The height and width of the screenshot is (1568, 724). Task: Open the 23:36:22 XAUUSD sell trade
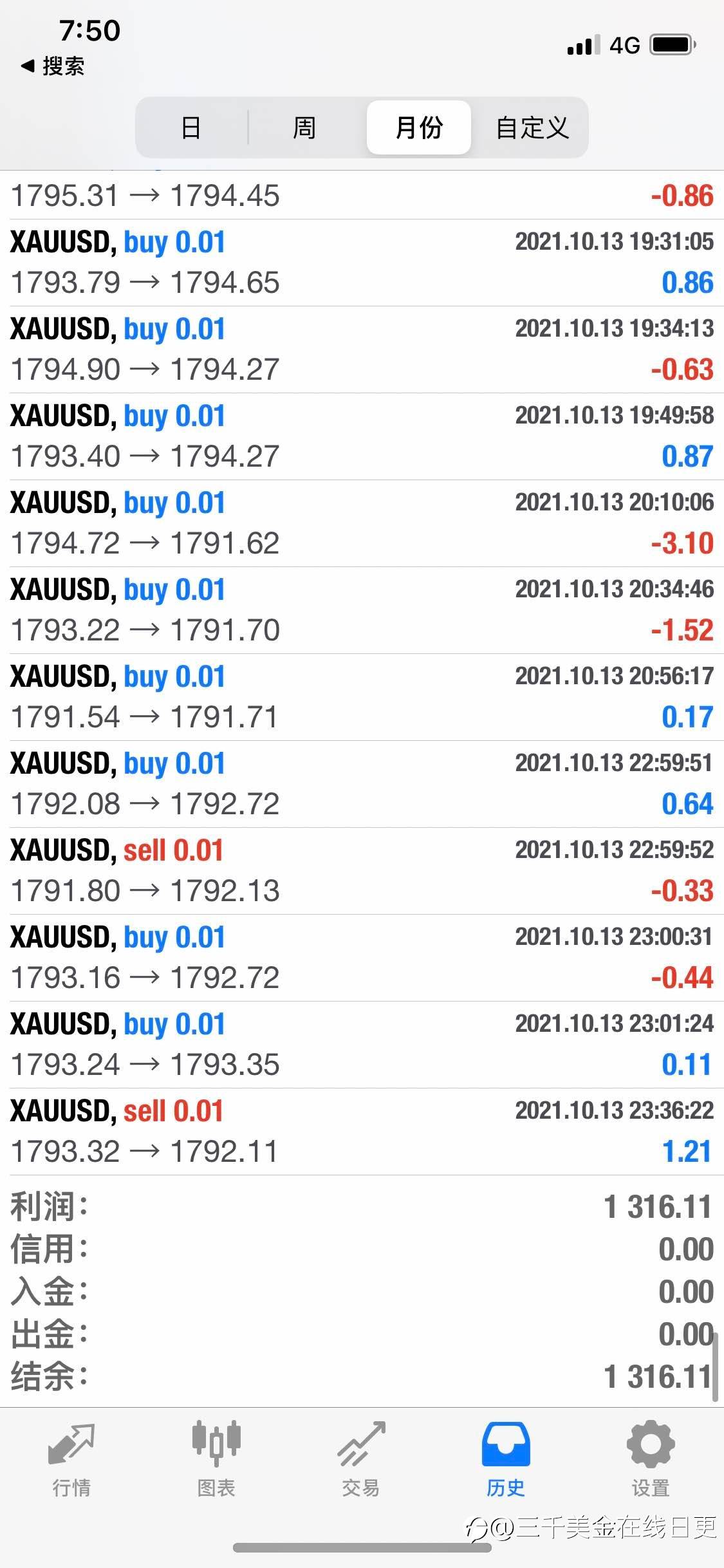click(x=362, y=1132)
